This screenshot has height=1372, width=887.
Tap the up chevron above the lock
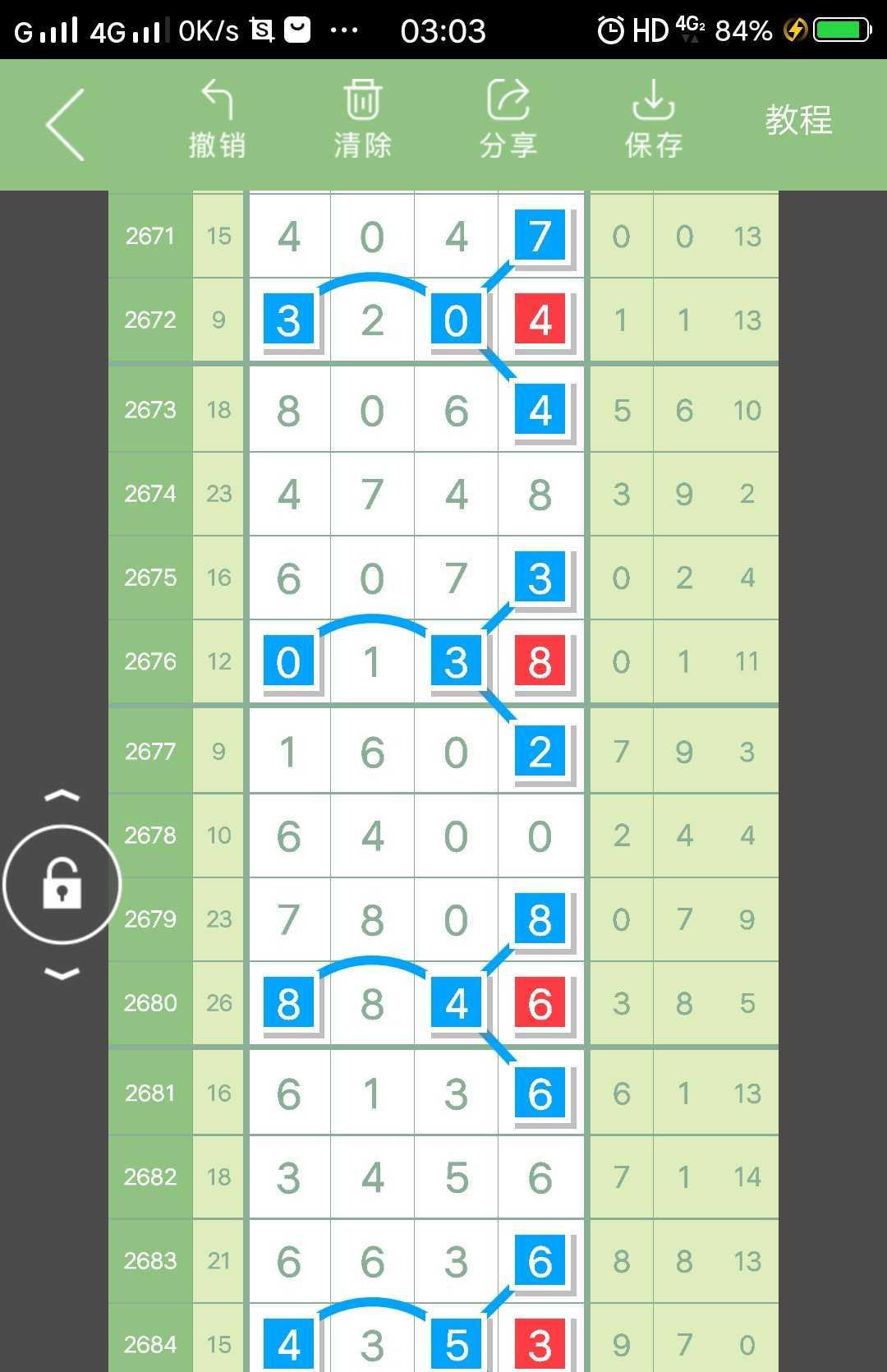[62, 795]
